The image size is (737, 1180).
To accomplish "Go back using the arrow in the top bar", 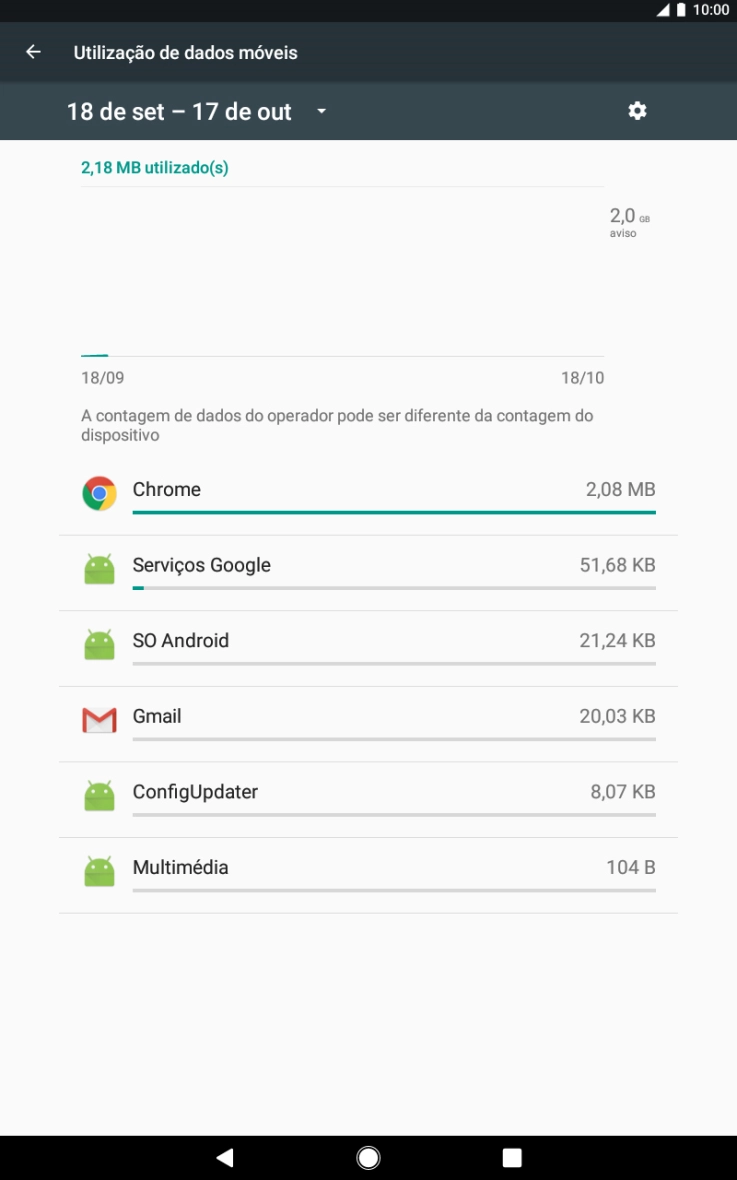I will [x=33, y=52].
